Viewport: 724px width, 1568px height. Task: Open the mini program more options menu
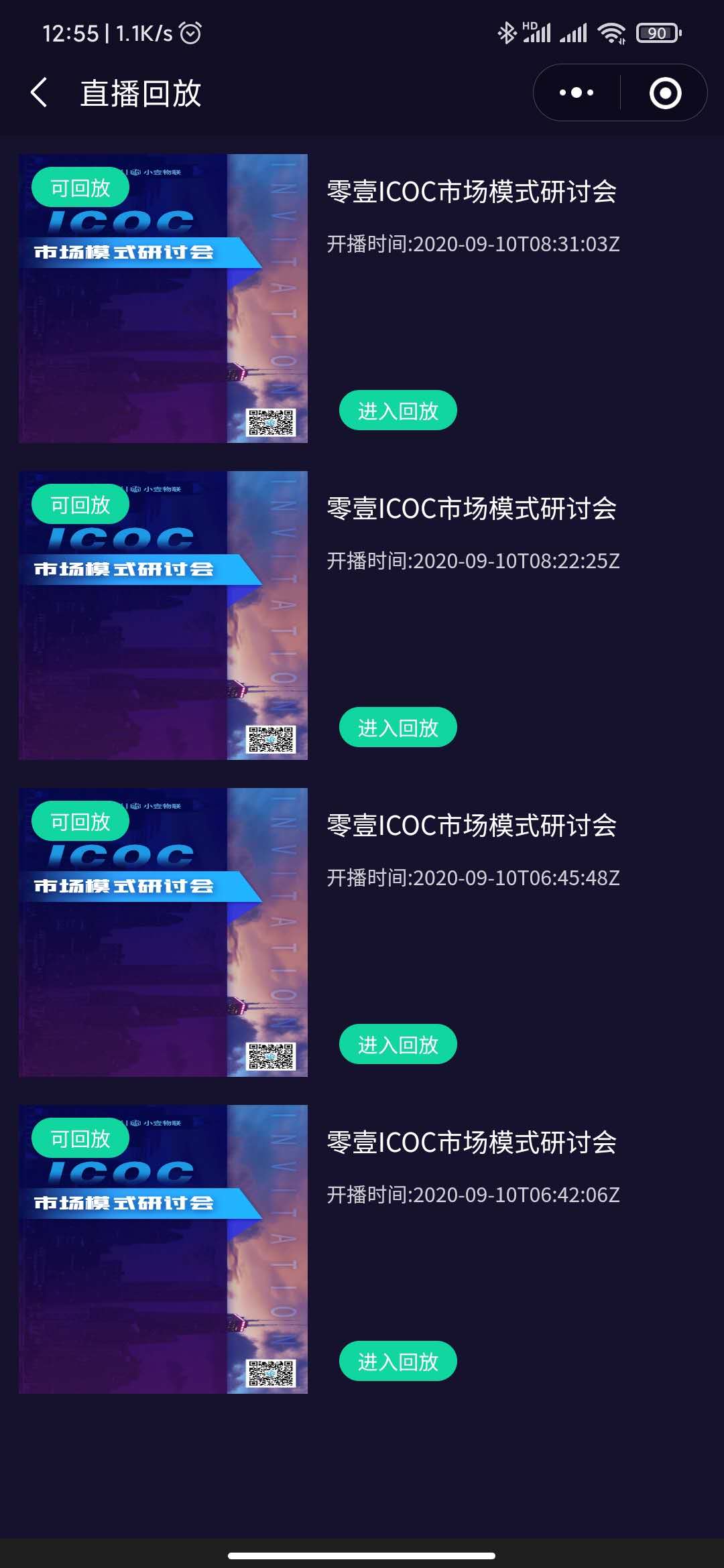point(577,92)
